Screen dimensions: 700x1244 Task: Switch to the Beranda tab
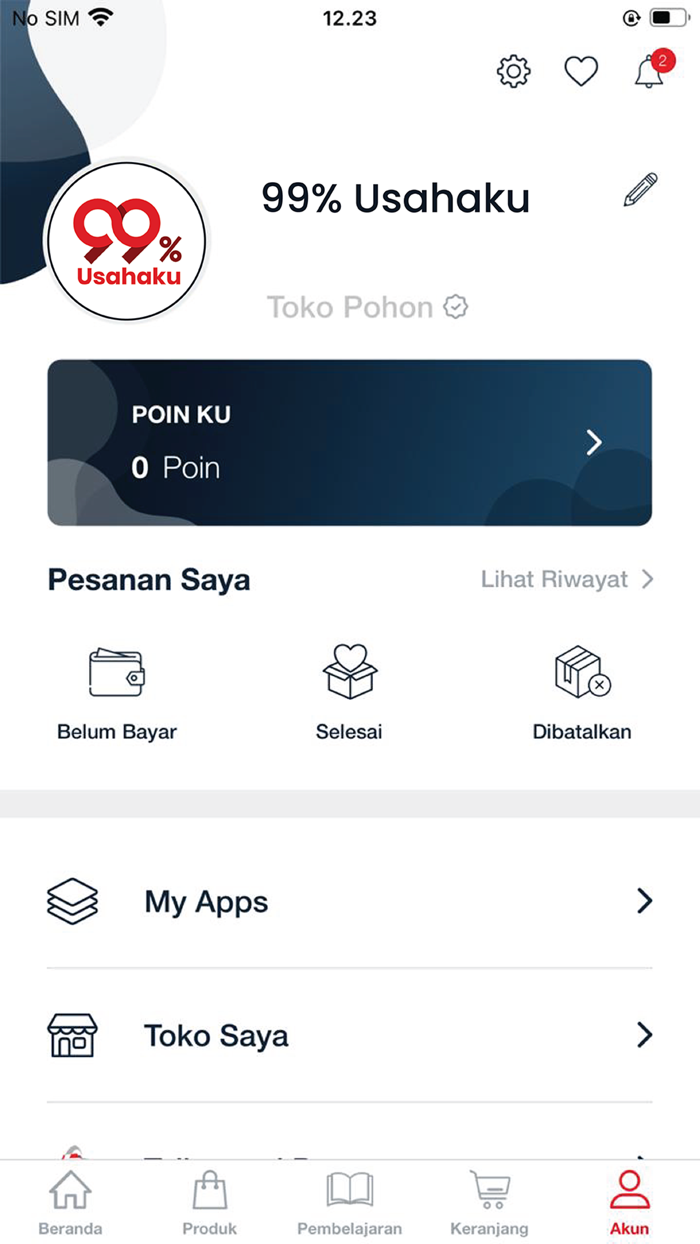(70, 1203)
